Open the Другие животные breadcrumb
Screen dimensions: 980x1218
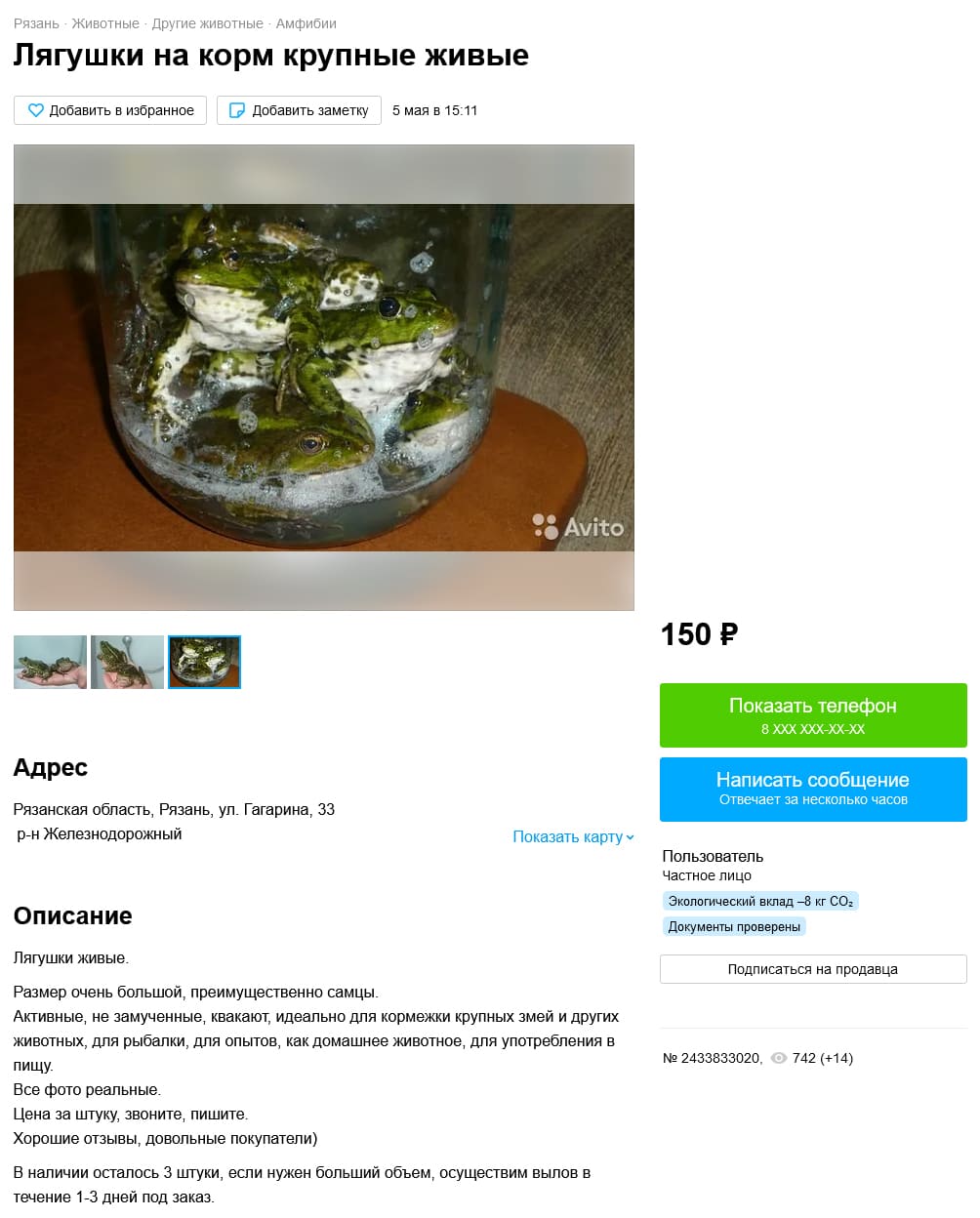coord(207,23)
